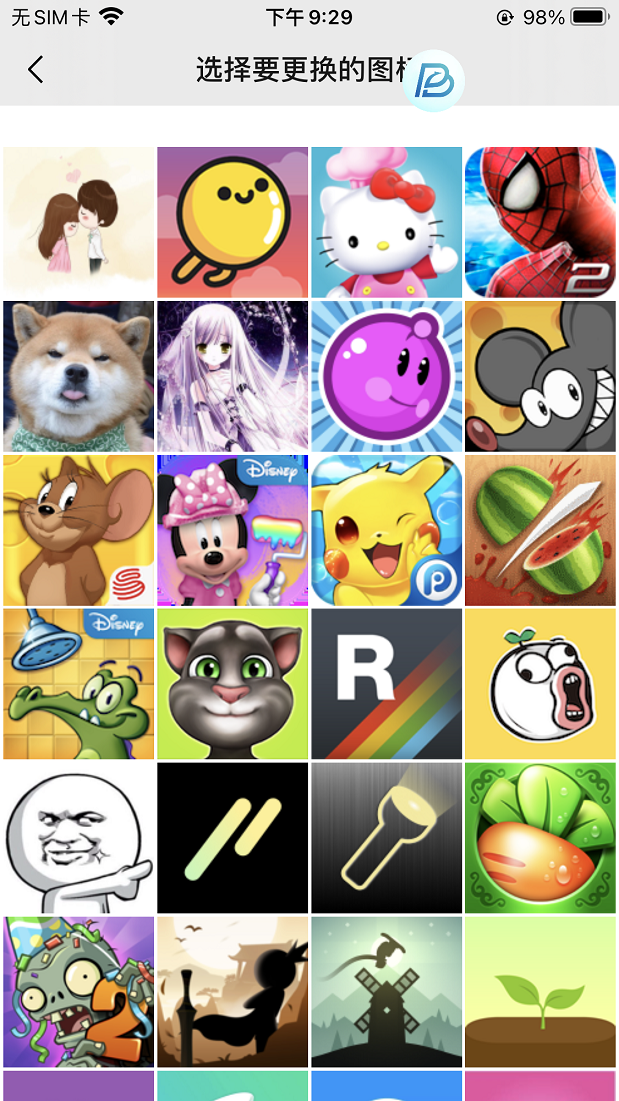Go back using the arrow
The image size is (619, 1101).
pyautogui.click(x=36, y=70)
